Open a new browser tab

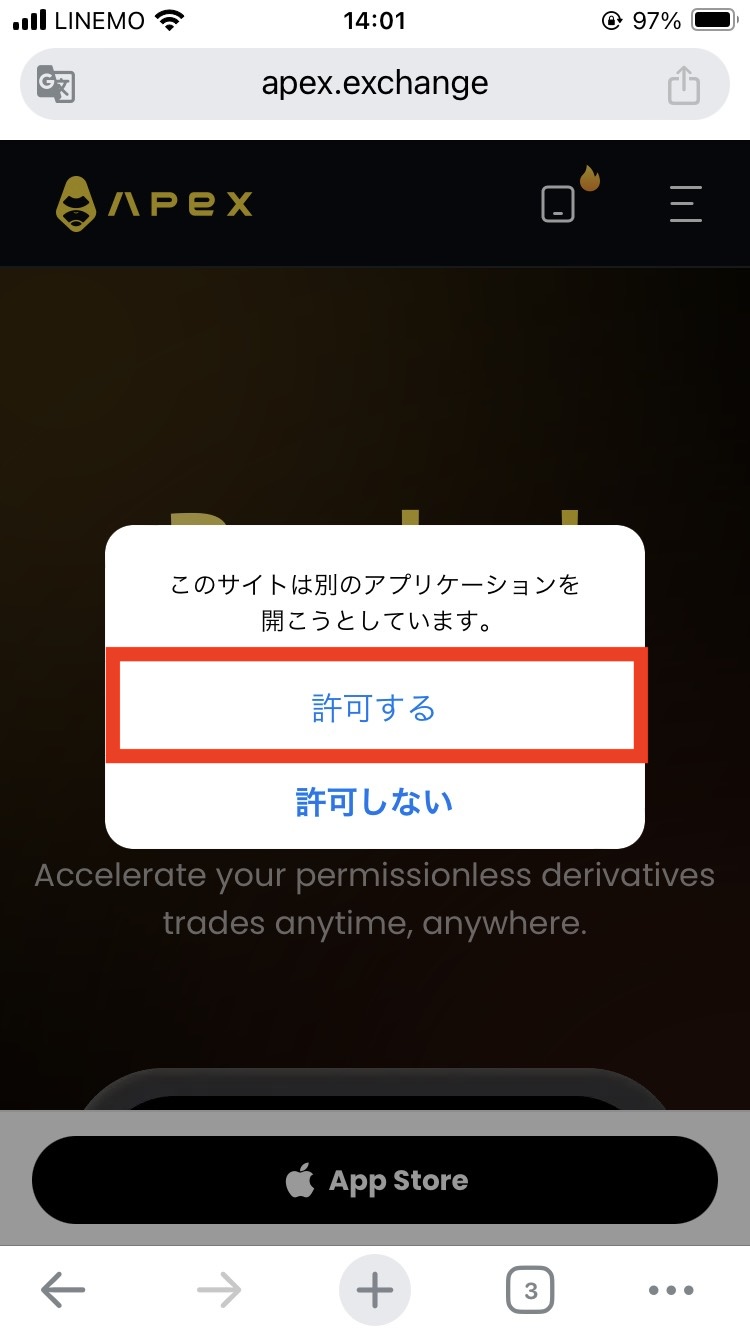pyautogui.click(x=375, y=1291)
